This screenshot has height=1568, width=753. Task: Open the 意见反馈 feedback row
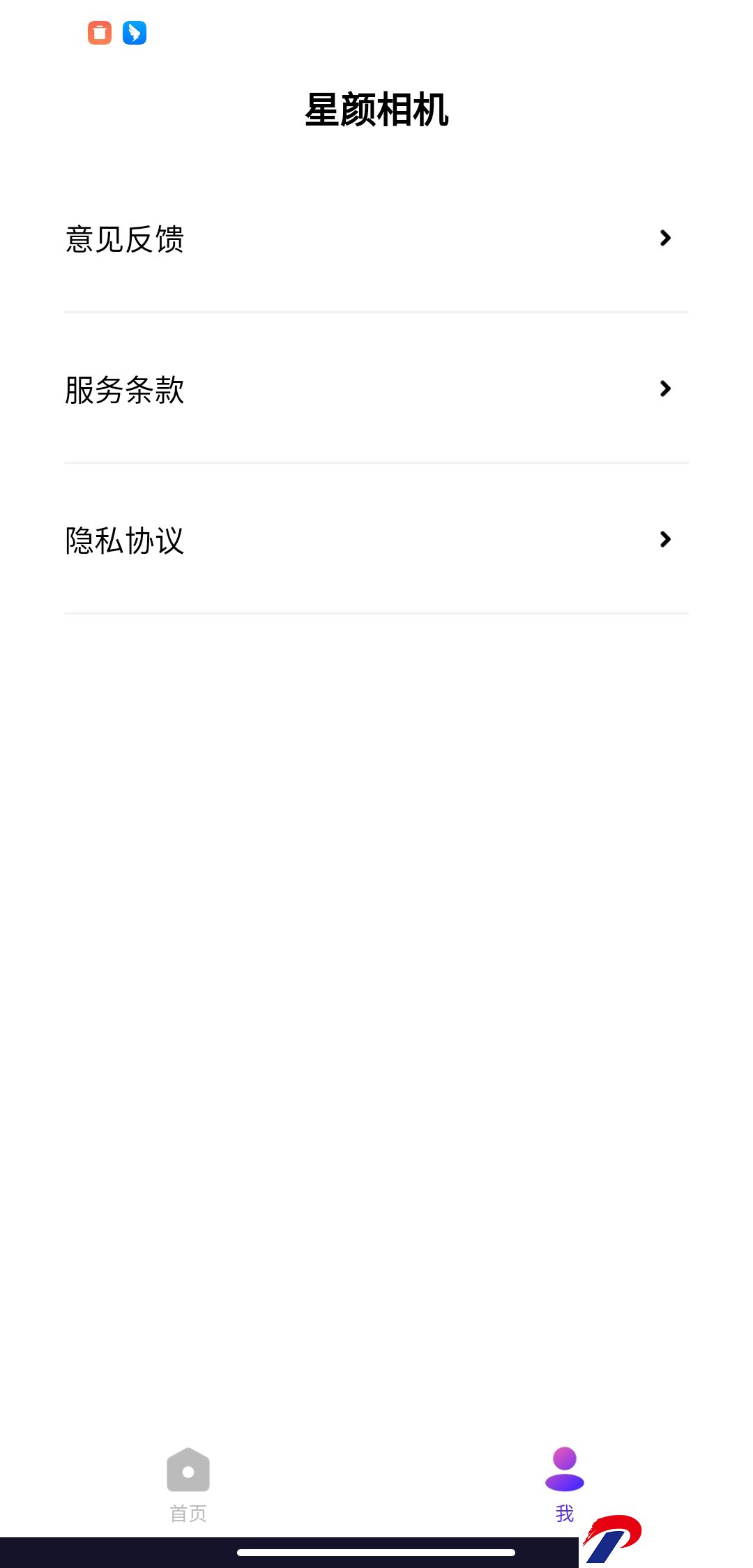[x=376, y=239]
